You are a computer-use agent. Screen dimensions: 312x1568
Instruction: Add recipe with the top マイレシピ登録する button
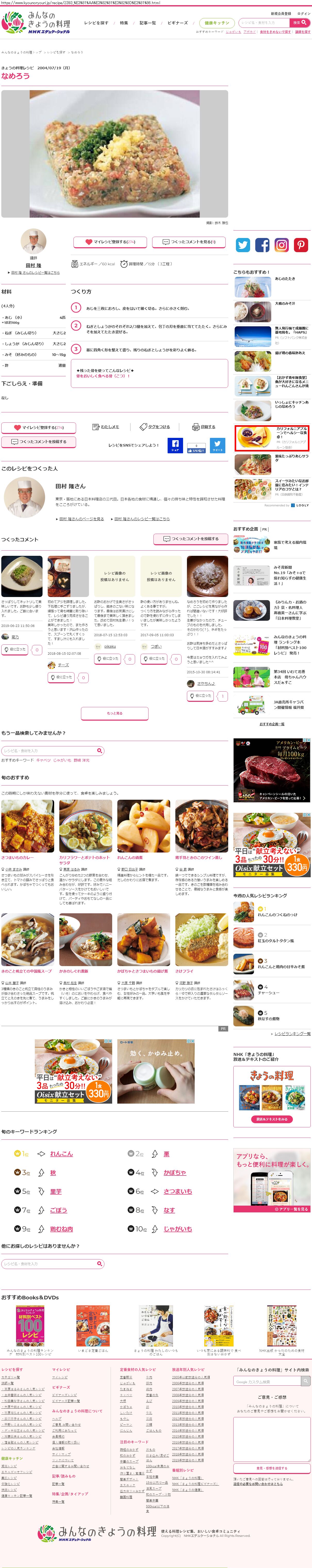pyautogui.click(x=110, y=242)
